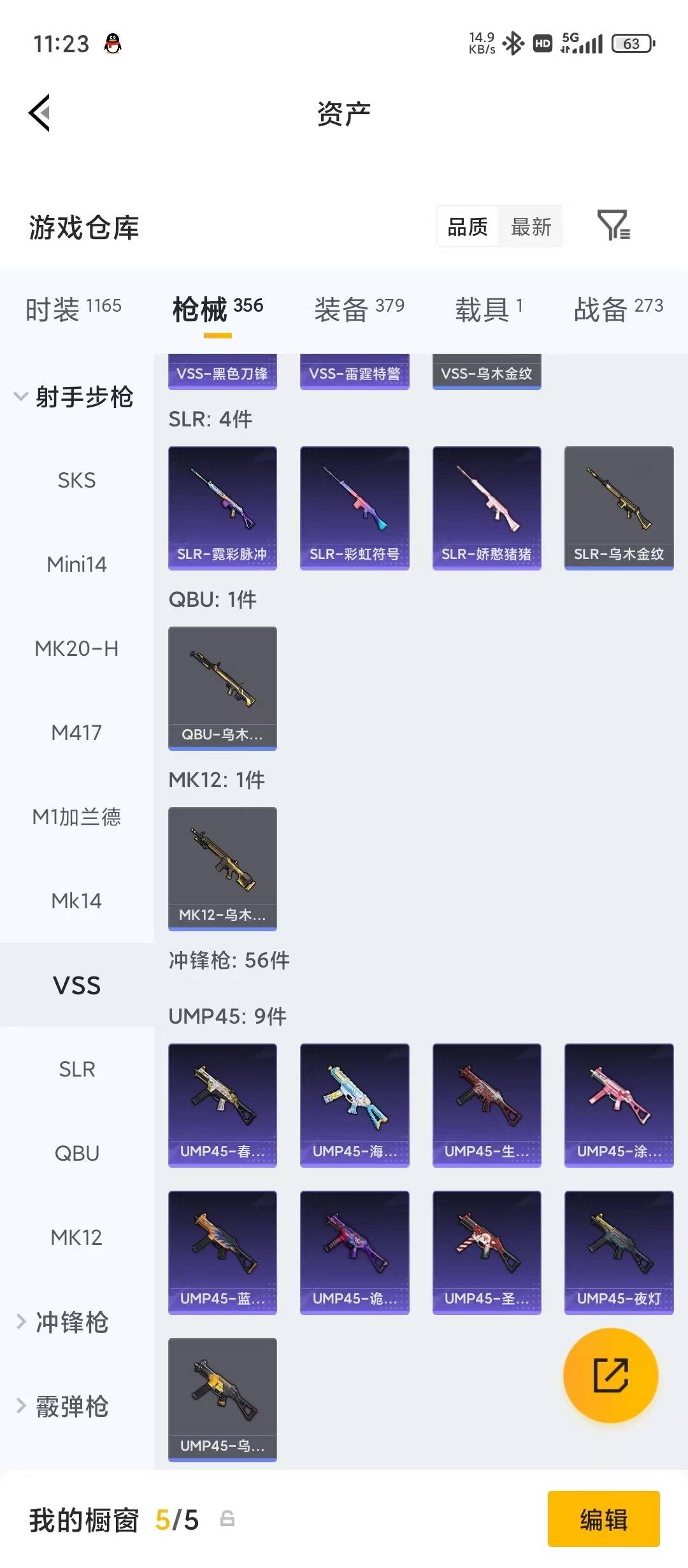
Task: Open the 载具 tab
Action: (489, 309)
